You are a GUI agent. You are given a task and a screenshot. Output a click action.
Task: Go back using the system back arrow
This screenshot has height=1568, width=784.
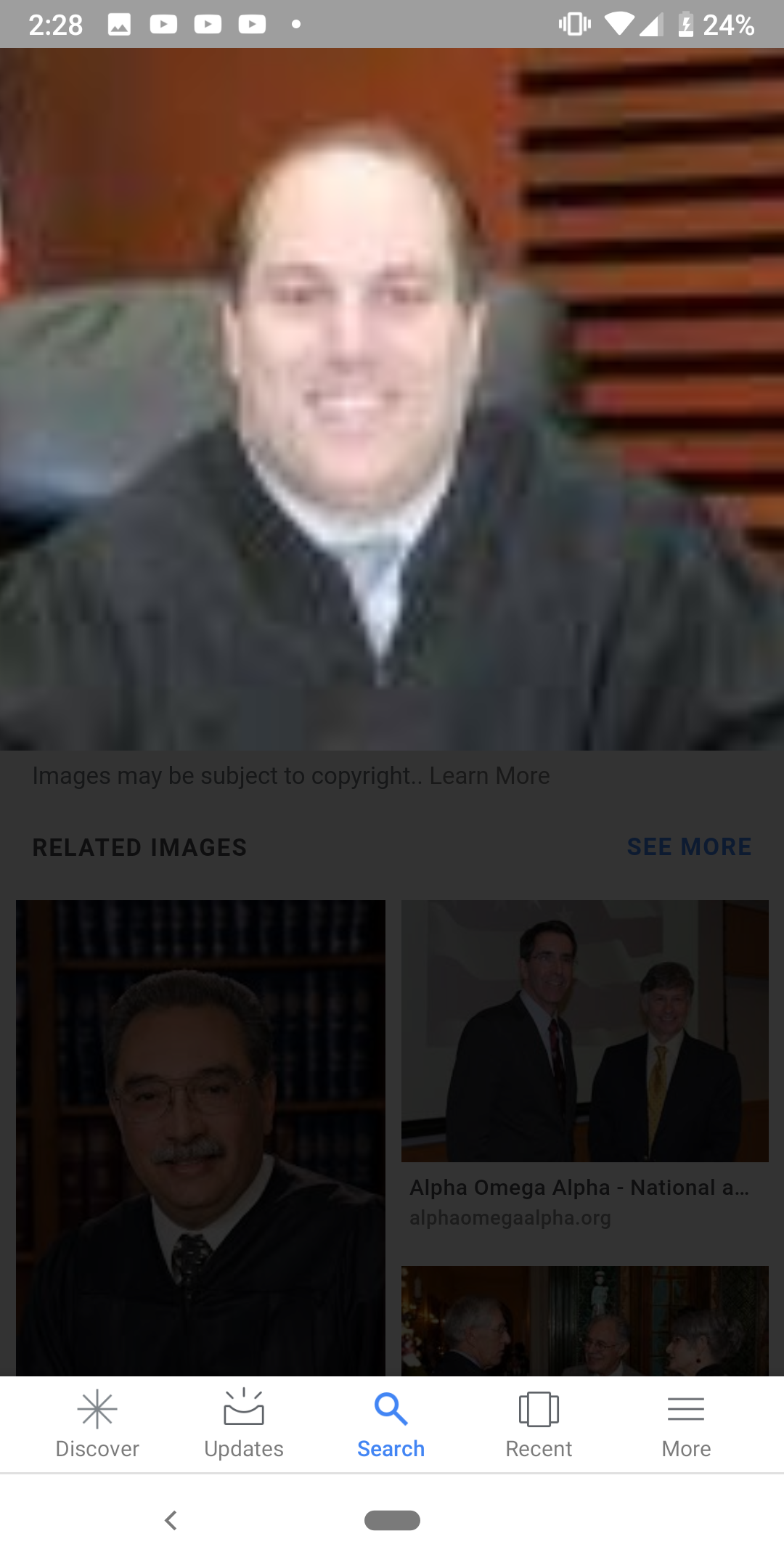pos(171,1520)
